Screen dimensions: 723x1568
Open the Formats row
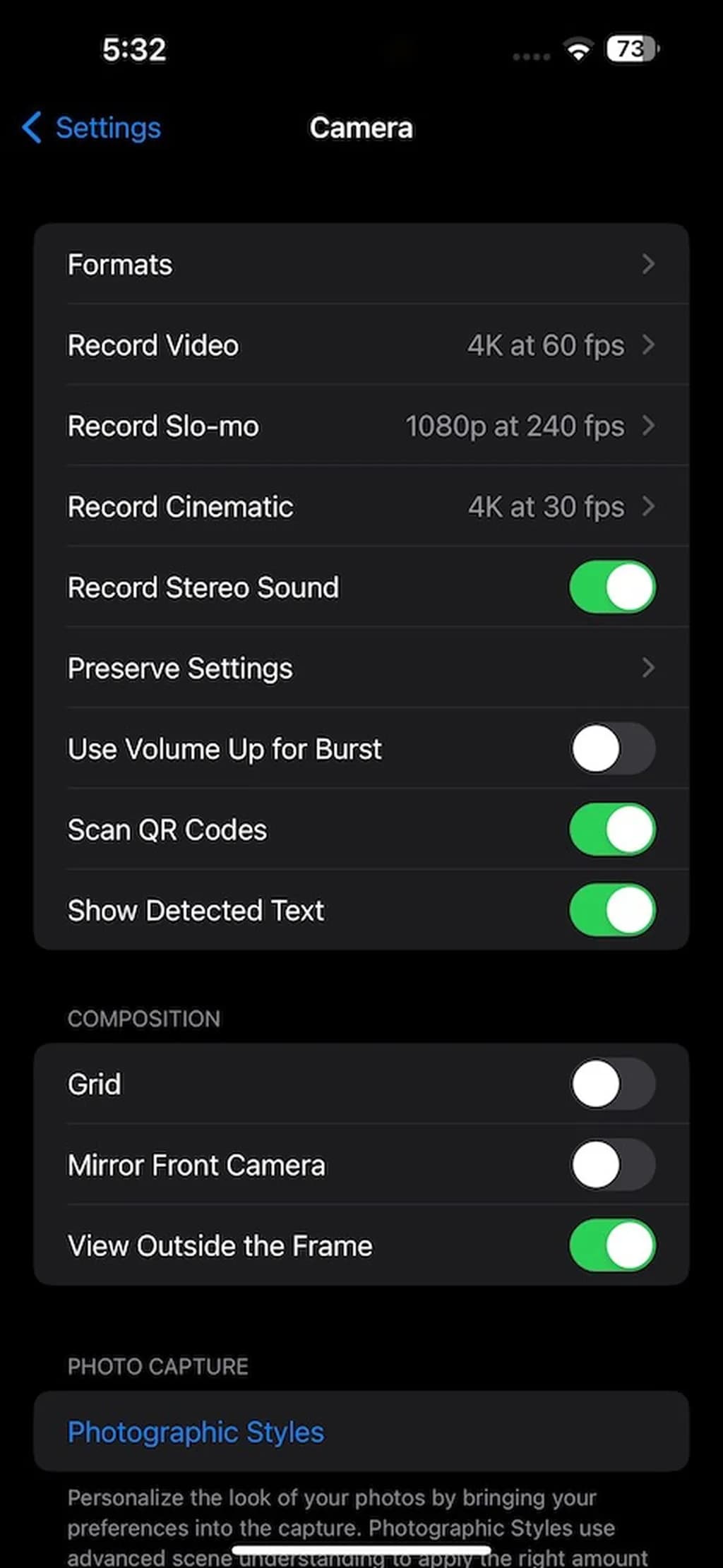click(361, 265)
